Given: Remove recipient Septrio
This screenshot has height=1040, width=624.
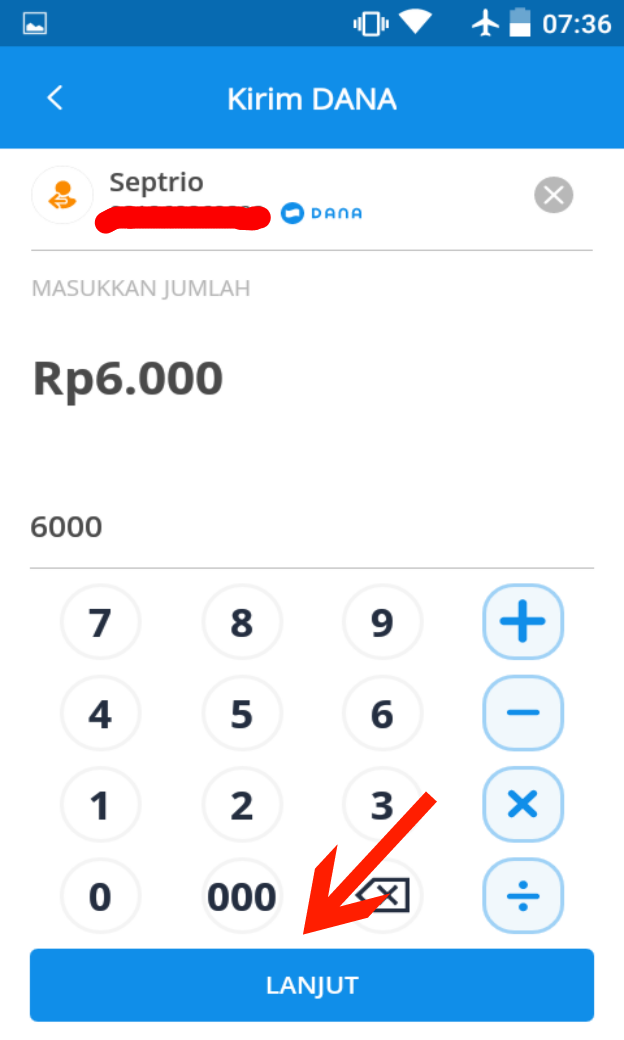Looking at the screenshot, I should [553, 194].
